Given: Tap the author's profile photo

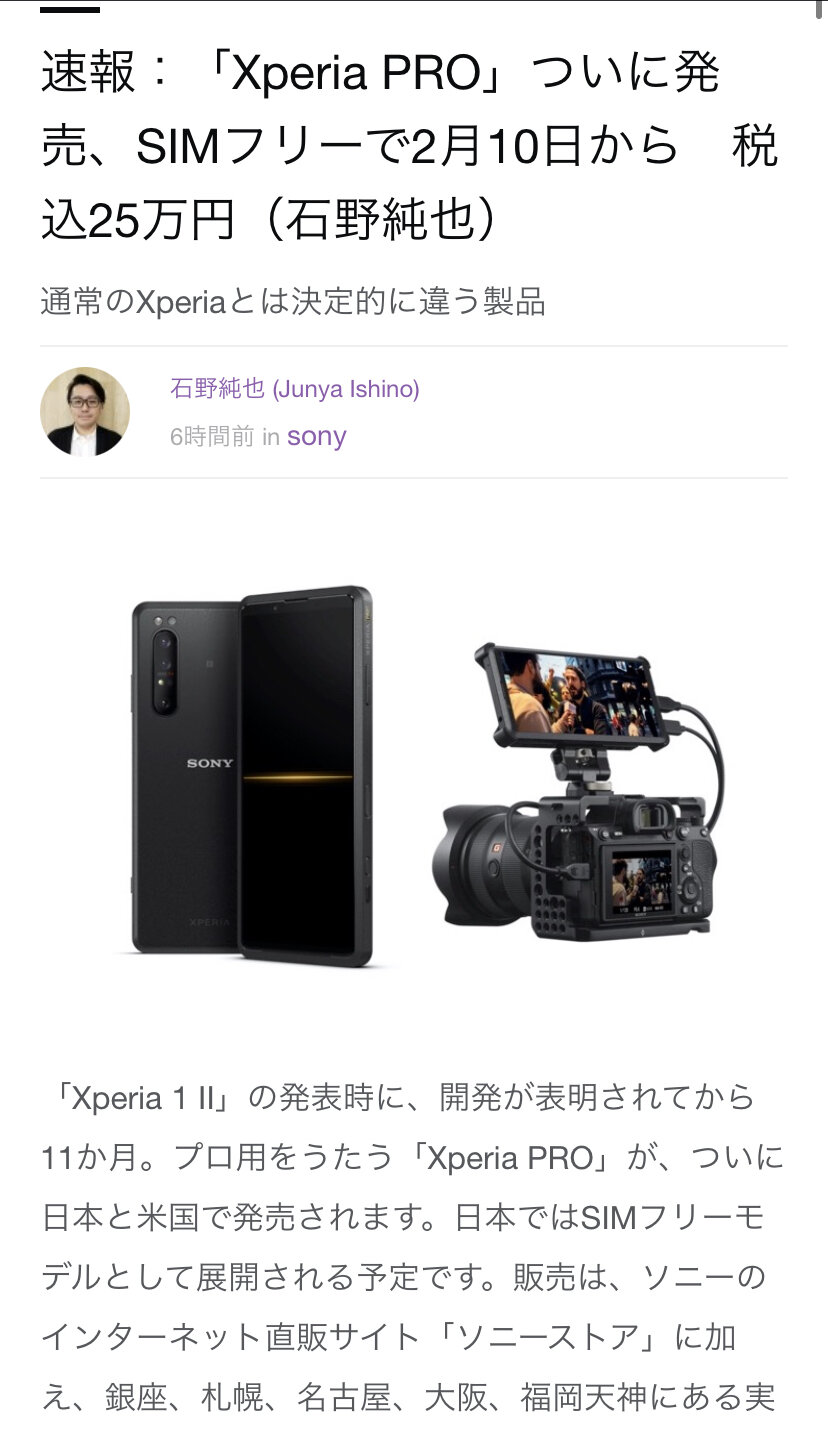Looking at the screenshot, I should (85, 412).
